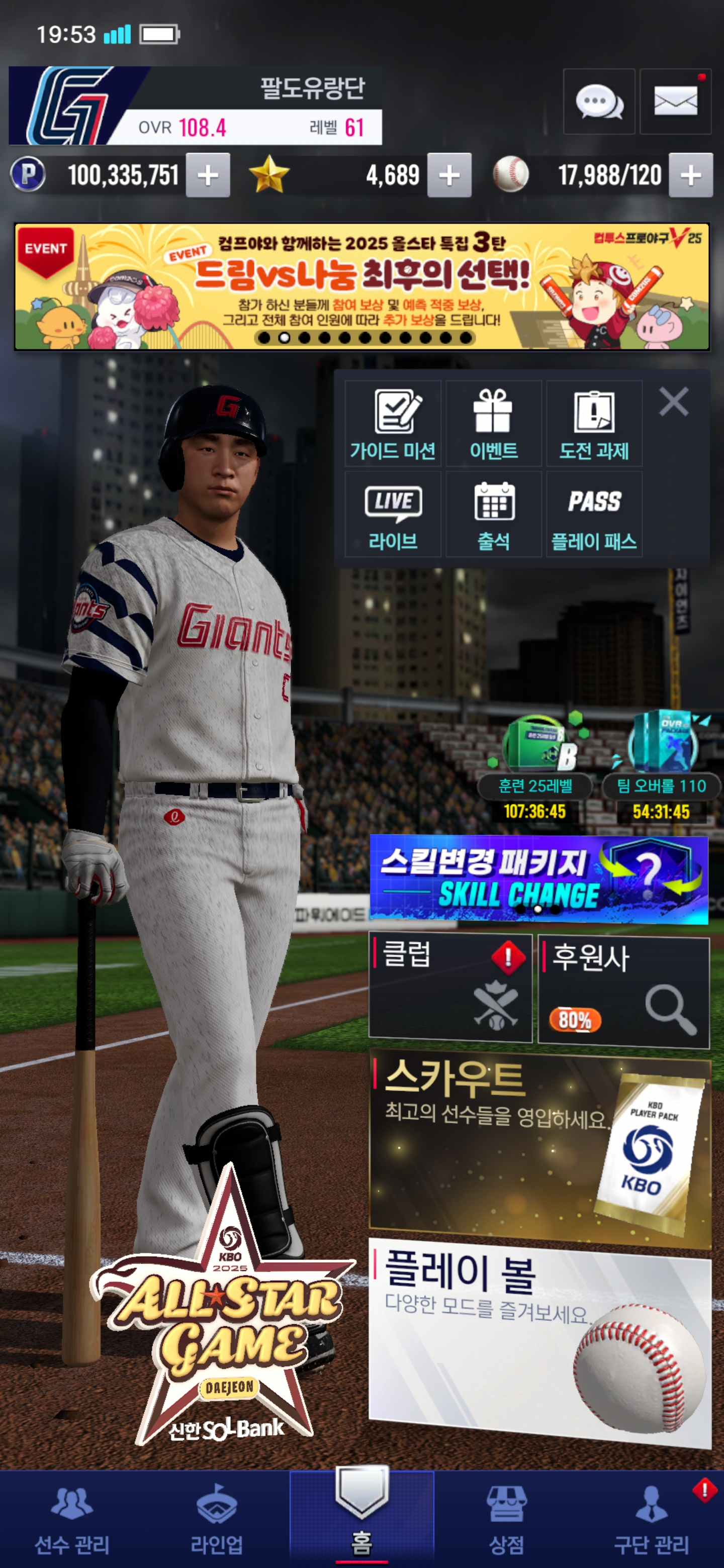Close the quick menu panel
The image size is (724, 1568).
pyautogui.click(x=673, y=402)
